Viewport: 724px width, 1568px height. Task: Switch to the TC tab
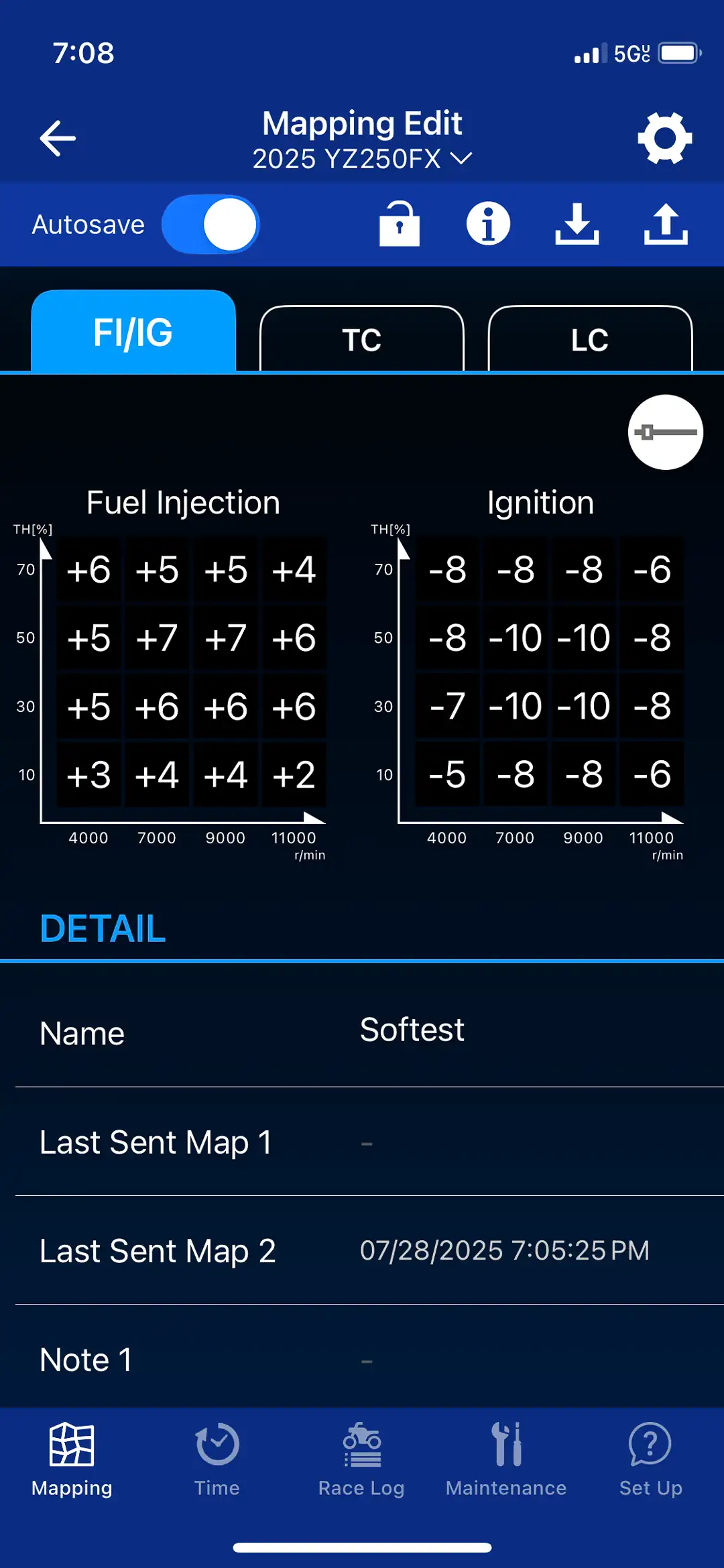pyautogui.click(x=362, y=339)
